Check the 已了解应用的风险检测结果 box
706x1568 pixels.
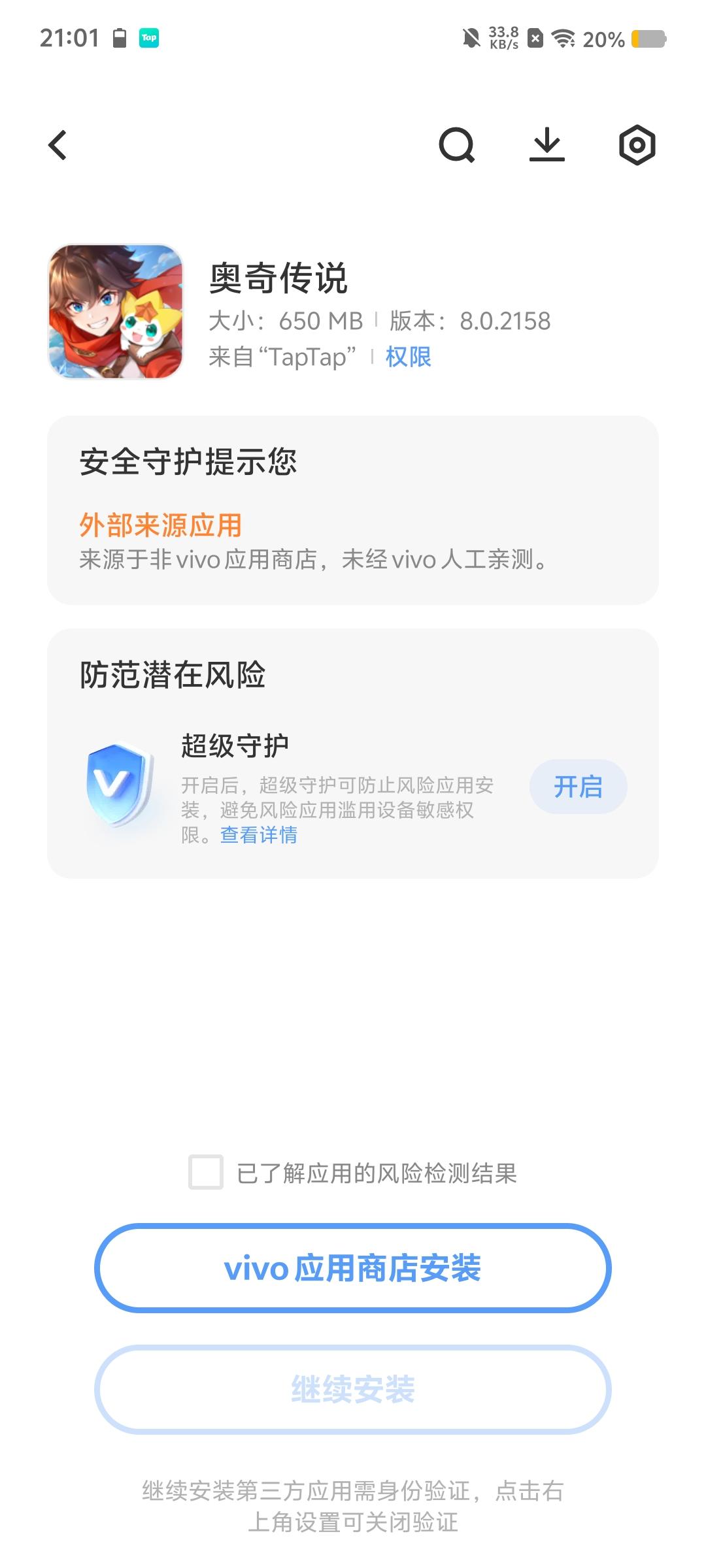point(206,1172)
